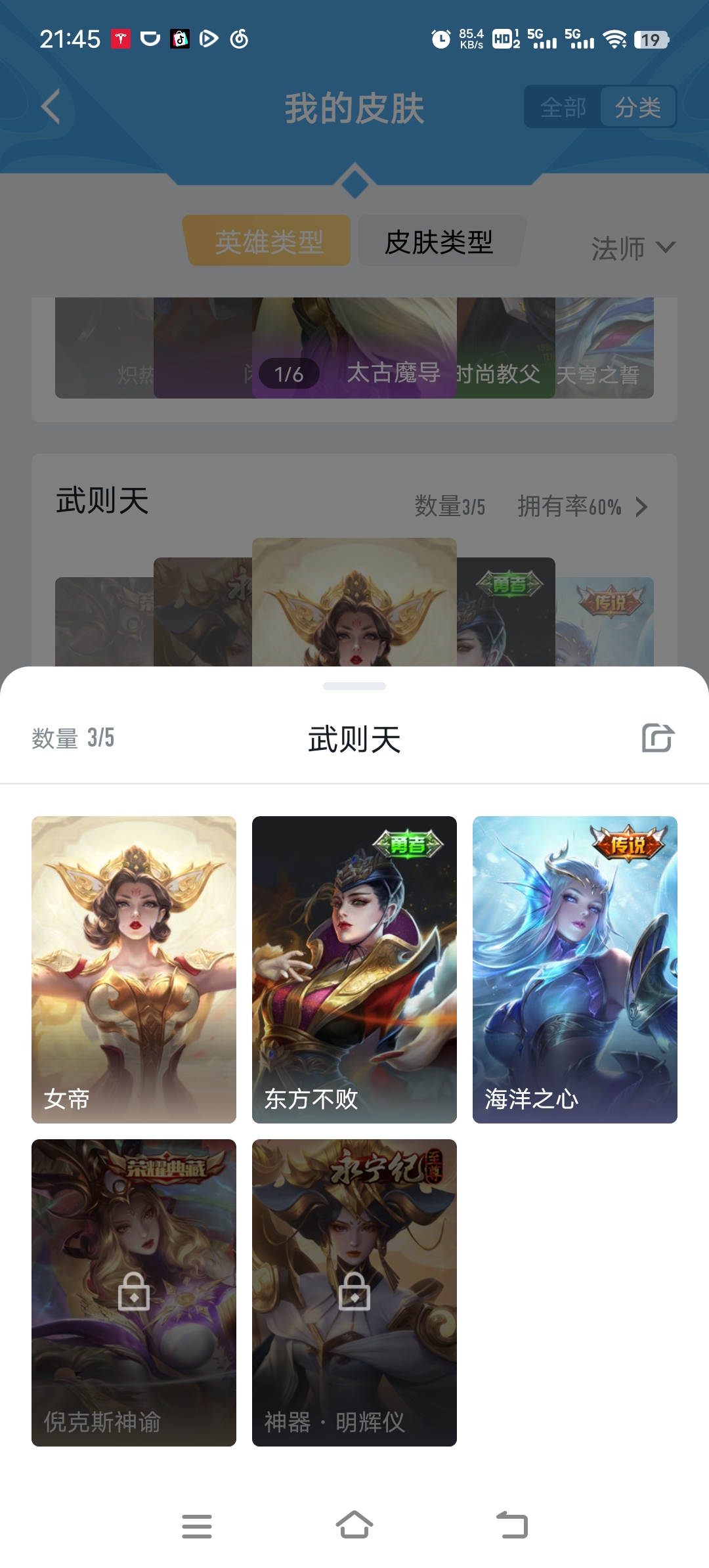Share the 武则天 skin collection
This screenshot has height=1568, width=709.
coord(658,738)
